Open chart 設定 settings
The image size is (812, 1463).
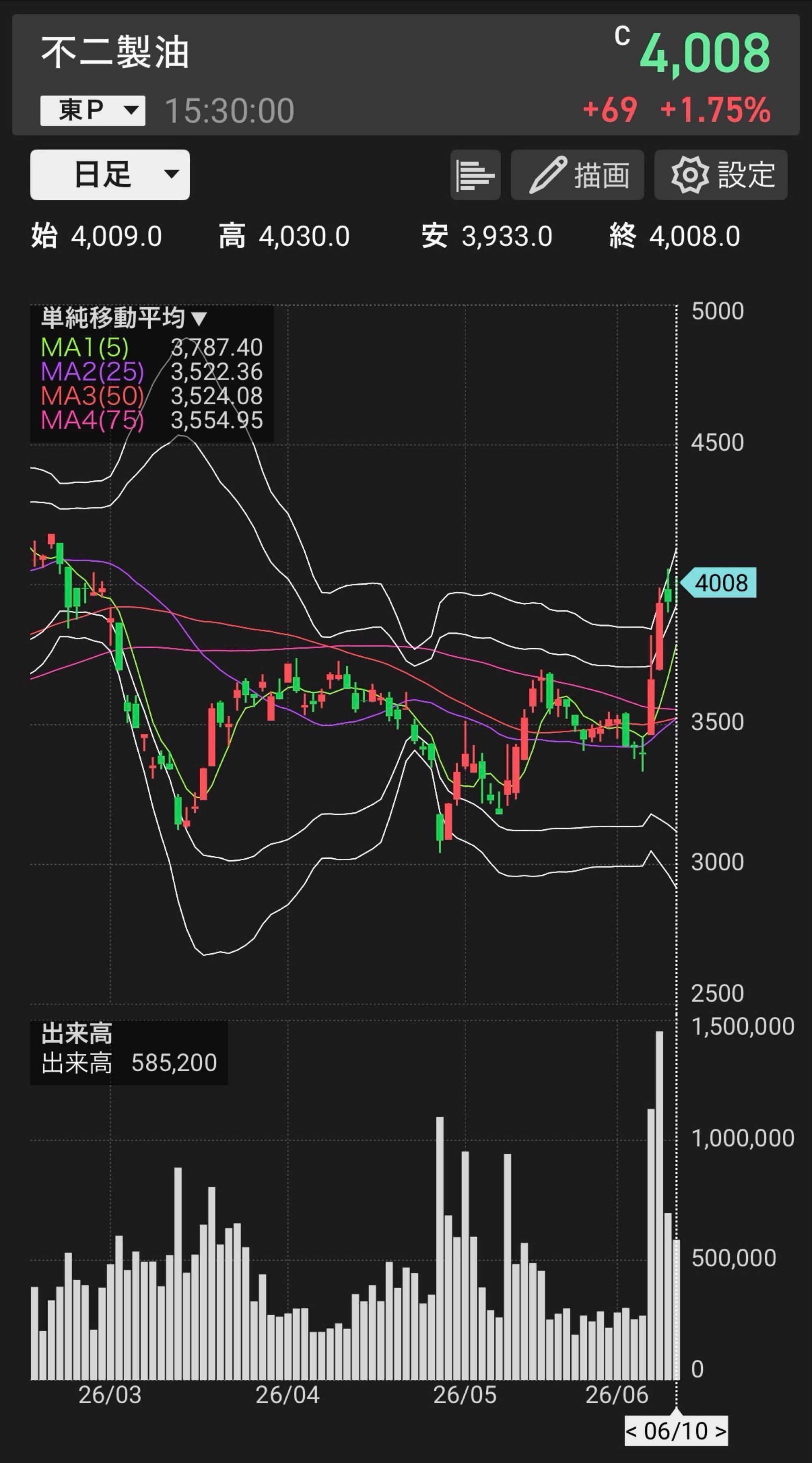pos(721,175)
